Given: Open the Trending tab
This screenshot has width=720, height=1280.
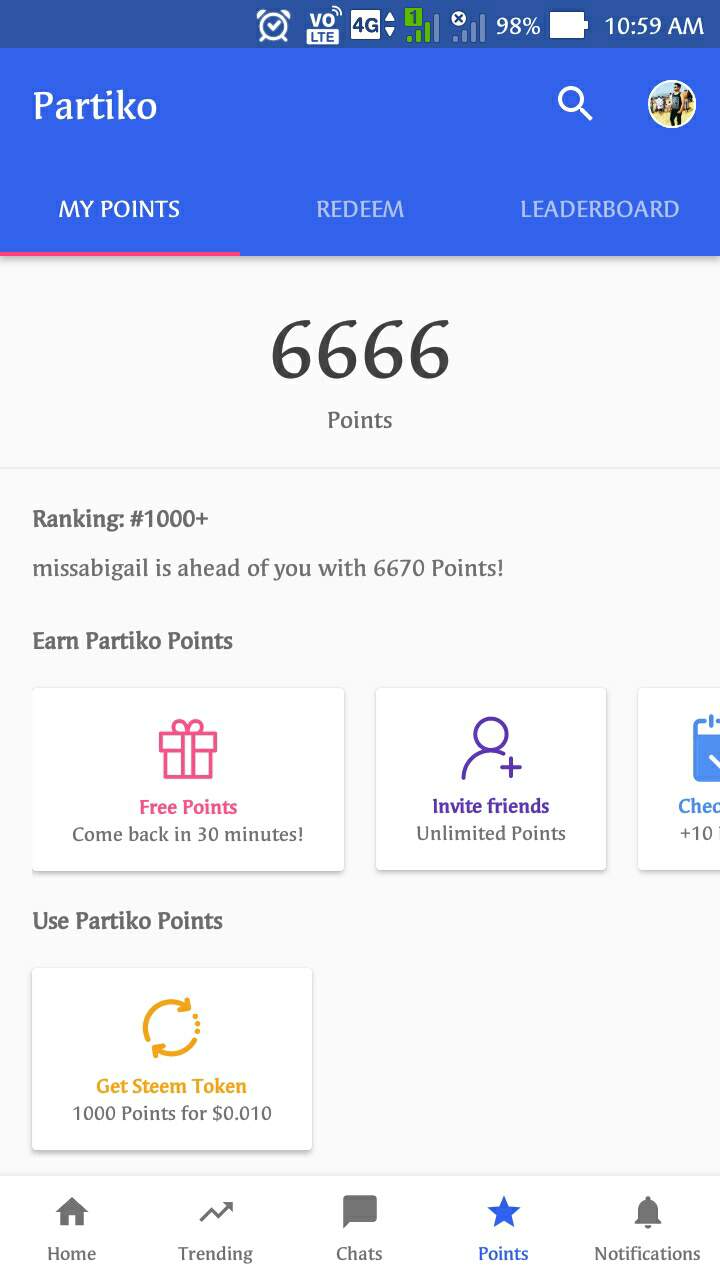Looking at the screenshot, I should coord(215,1229).
